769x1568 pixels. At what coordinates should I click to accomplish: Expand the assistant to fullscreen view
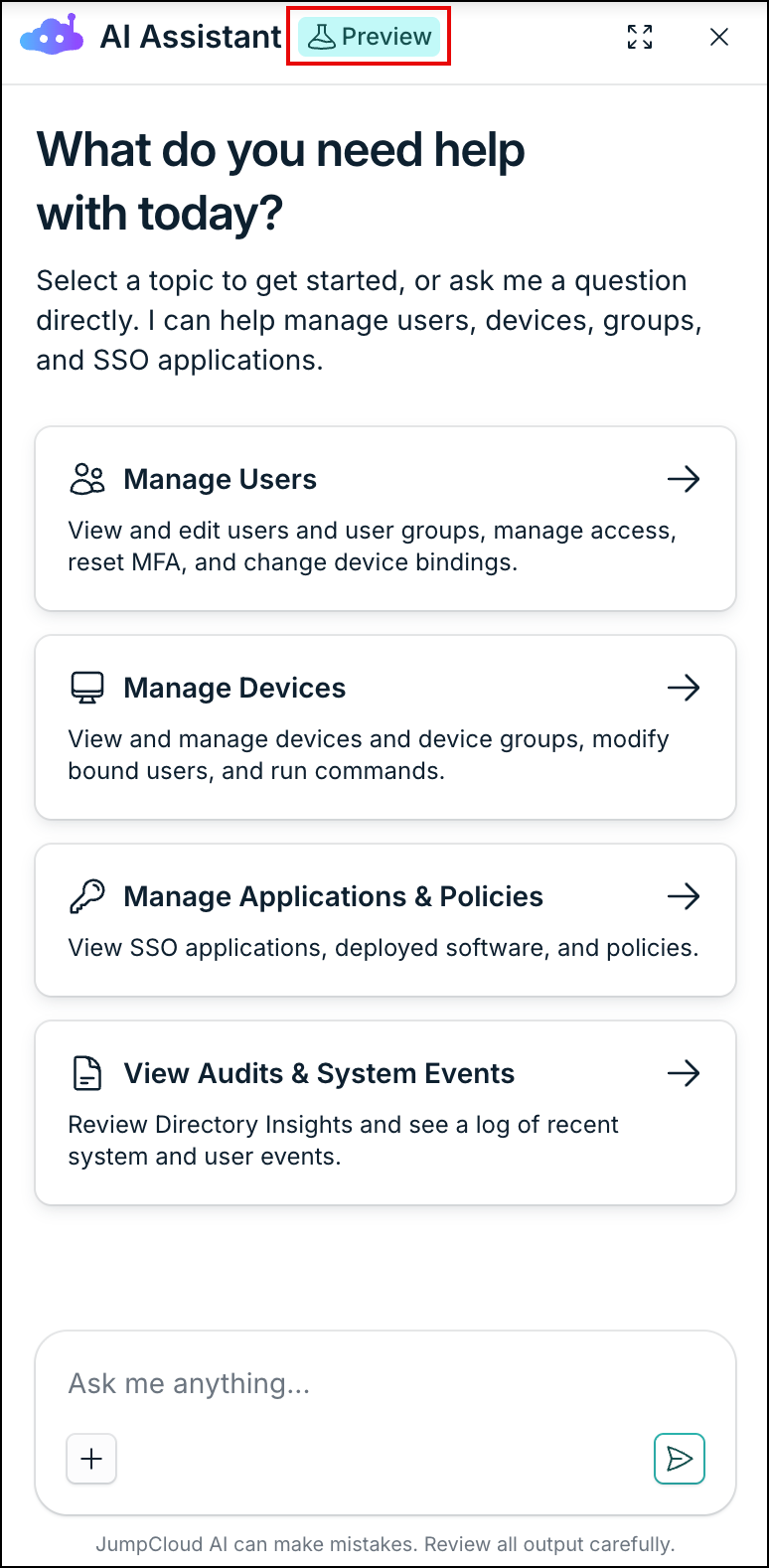(x=641, y=37)
